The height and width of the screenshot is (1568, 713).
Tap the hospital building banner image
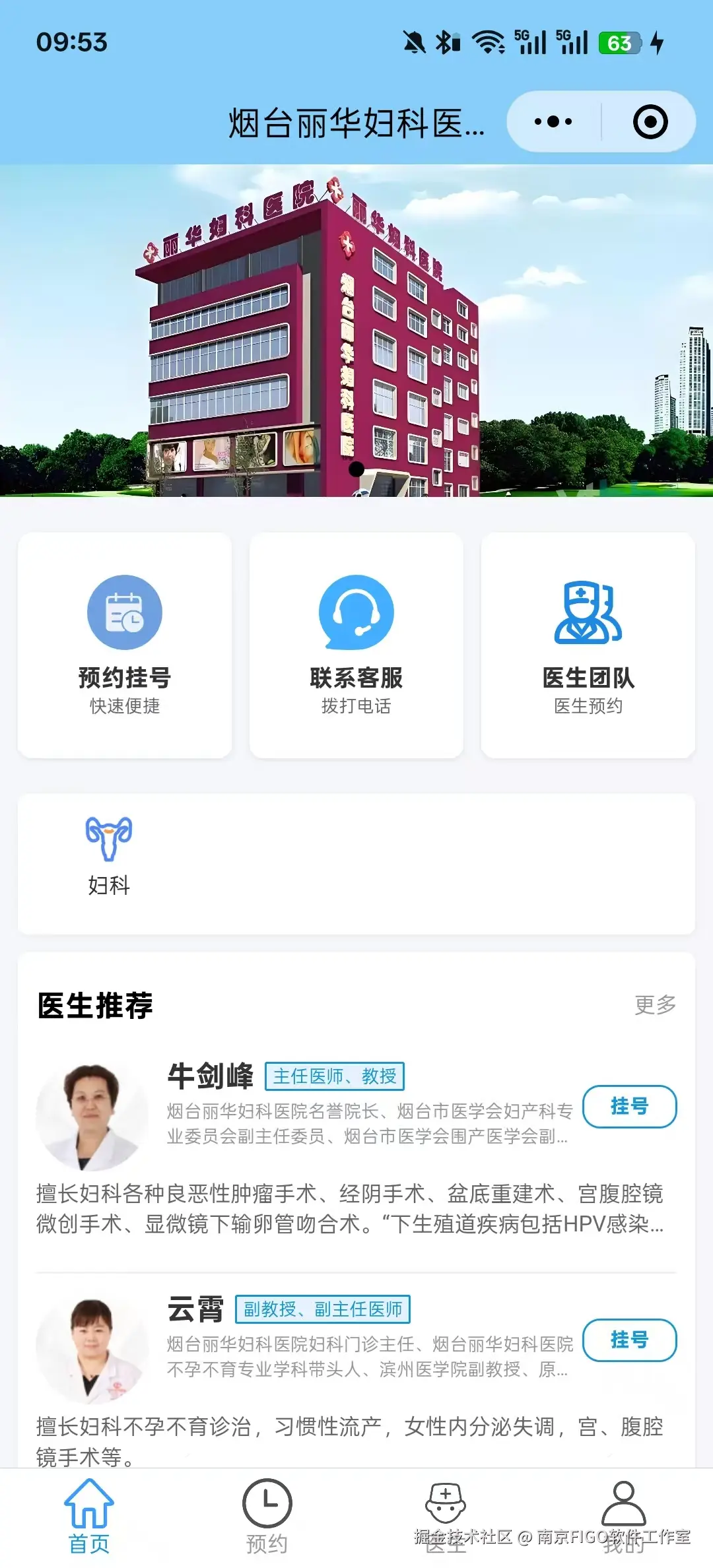tap(356, 330)
